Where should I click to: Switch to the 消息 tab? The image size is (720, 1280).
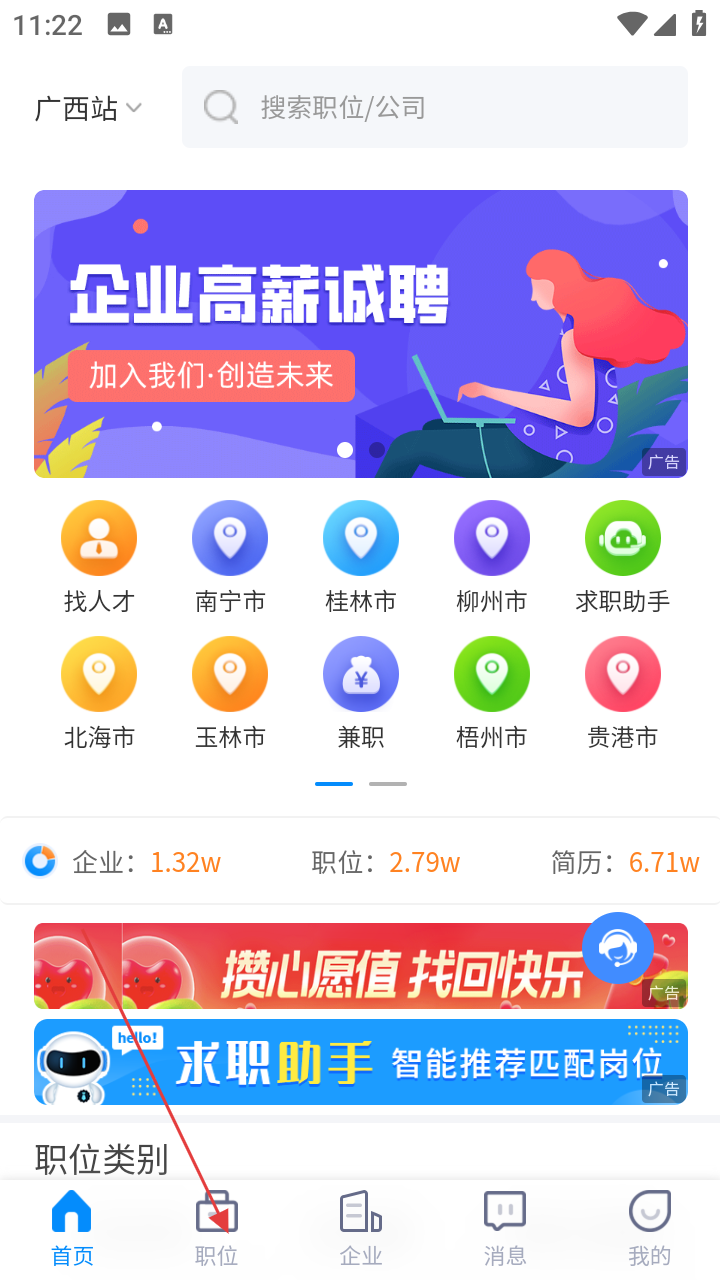pyautogui.click(x=505, y=1229)
